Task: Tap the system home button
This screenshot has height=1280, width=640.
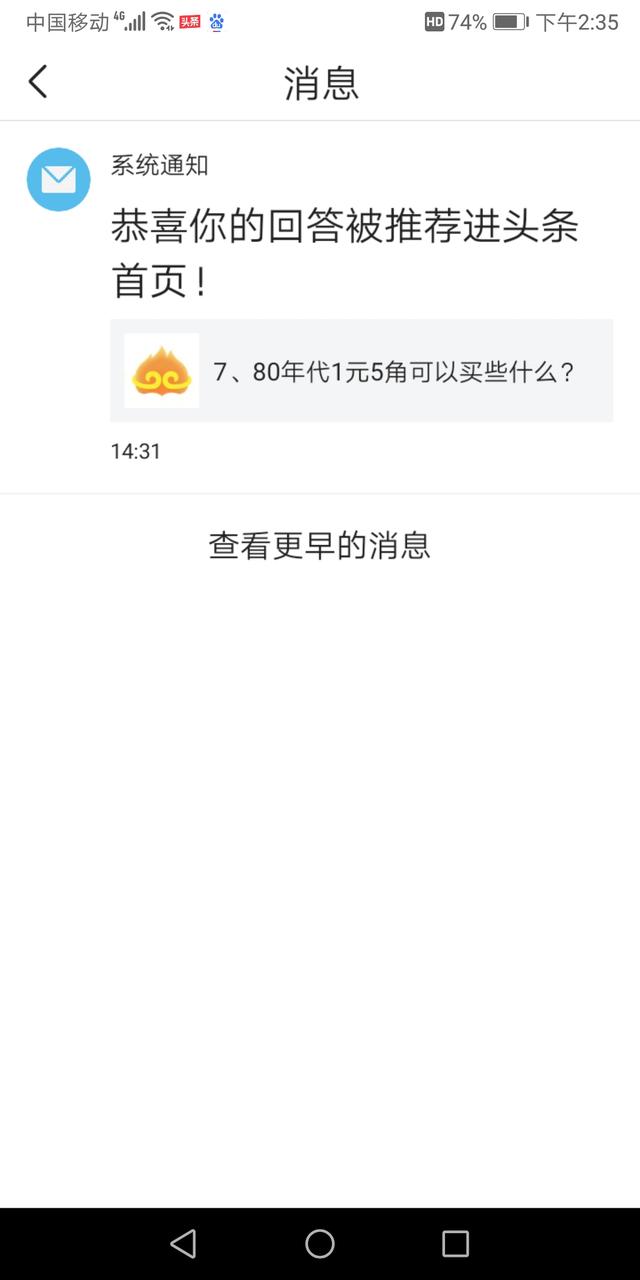Action: 320,1243
